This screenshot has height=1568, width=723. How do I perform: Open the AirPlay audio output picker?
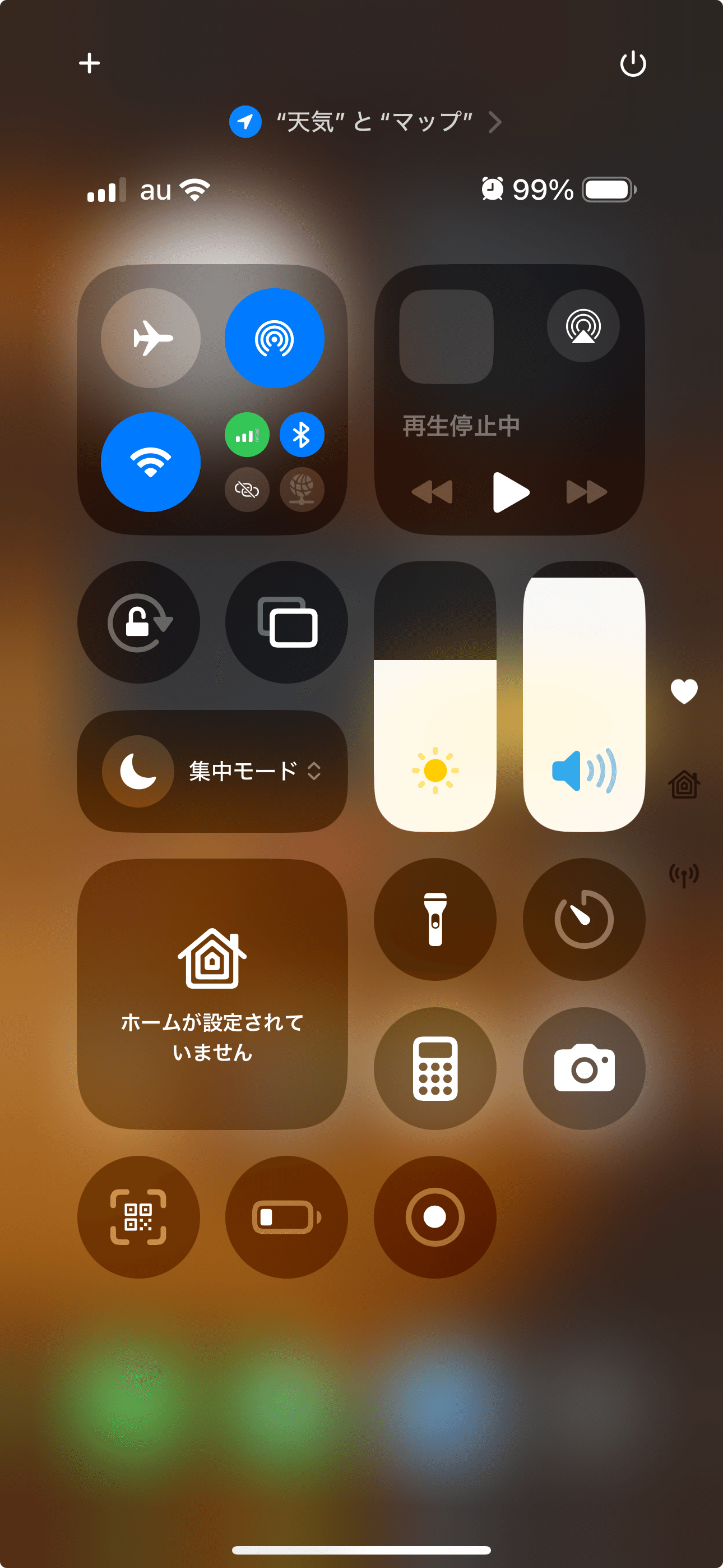tap(583, 326)
